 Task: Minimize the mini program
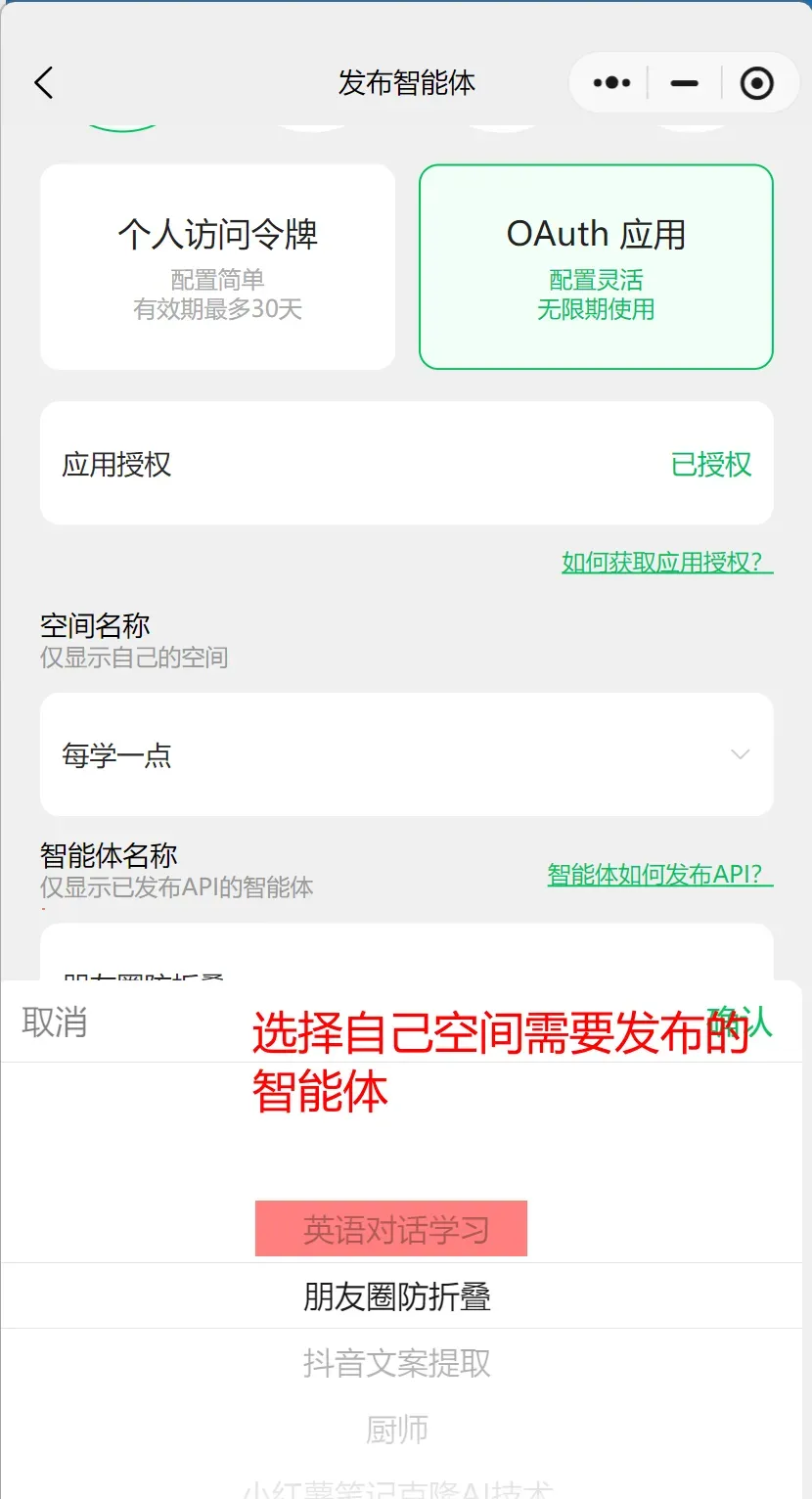685,83
